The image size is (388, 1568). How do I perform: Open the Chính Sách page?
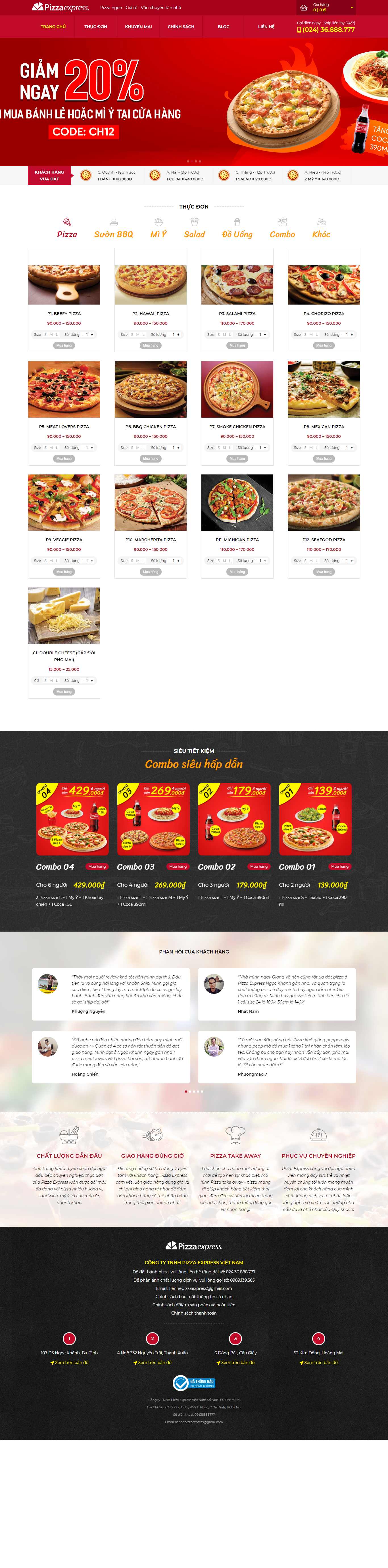(181, 27)
